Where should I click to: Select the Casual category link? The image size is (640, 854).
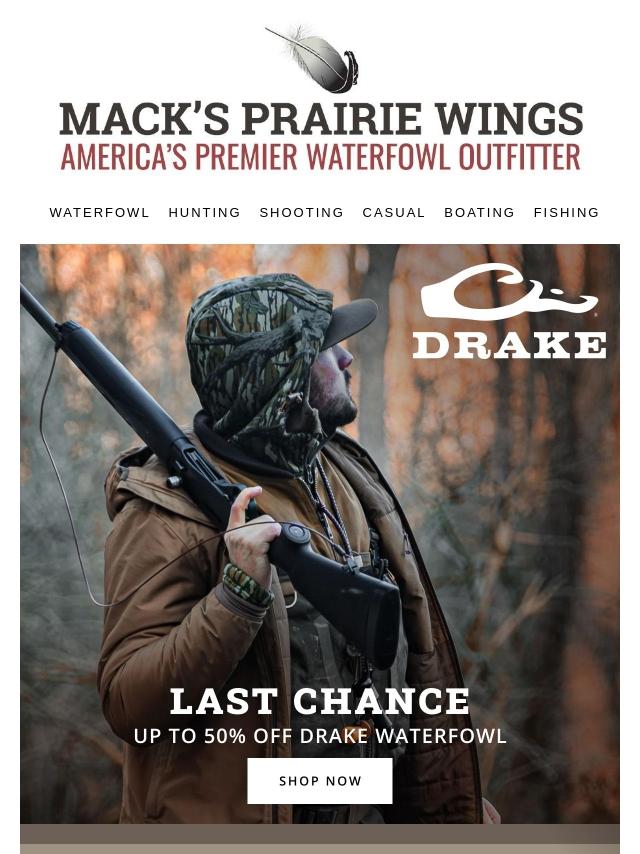tap(394, 213)
